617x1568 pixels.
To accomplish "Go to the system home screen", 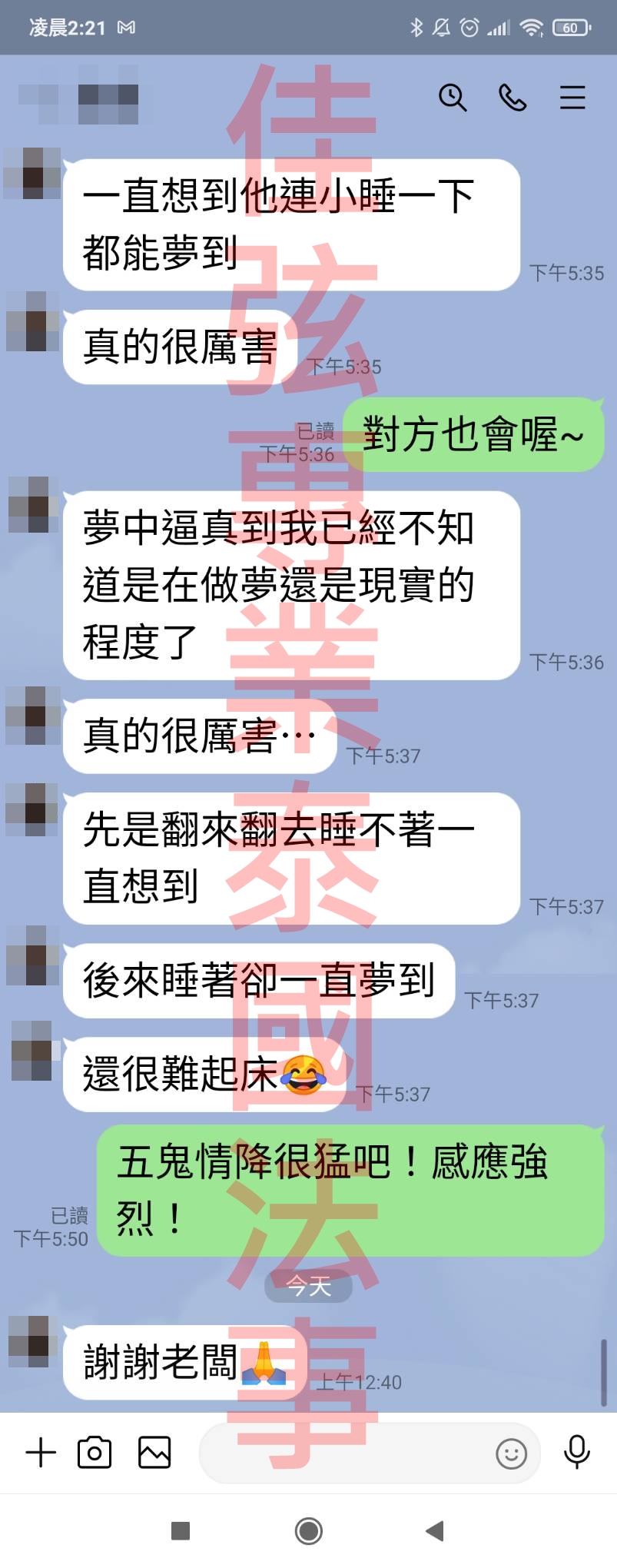I will (x=309, y=1530).
